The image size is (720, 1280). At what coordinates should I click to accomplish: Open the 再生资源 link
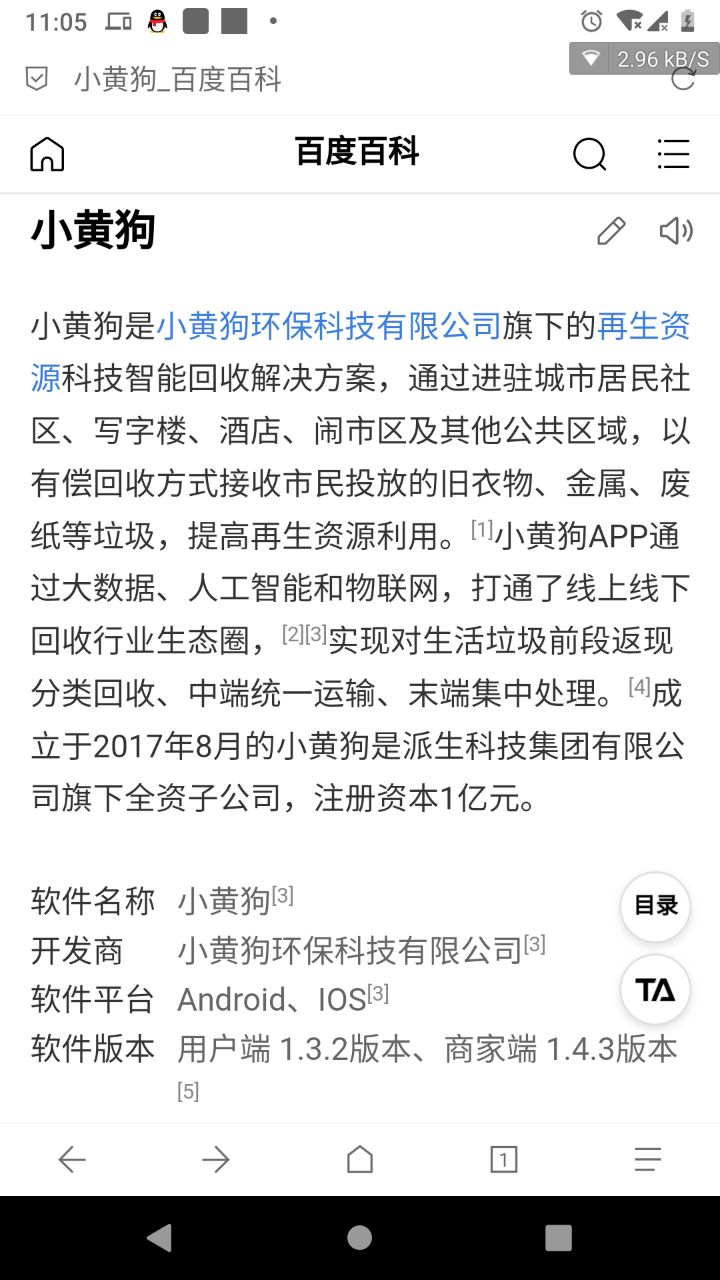pyautogui.click(x=643, y=326)
